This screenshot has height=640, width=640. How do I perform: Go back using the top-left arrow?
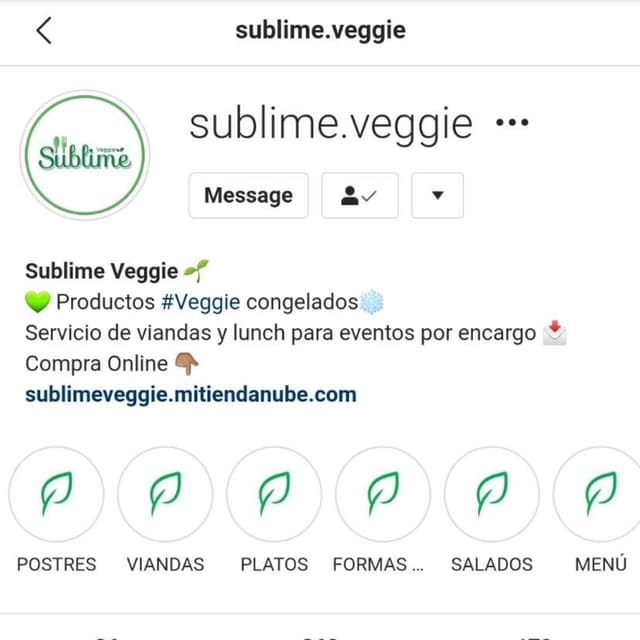(43, 30)
